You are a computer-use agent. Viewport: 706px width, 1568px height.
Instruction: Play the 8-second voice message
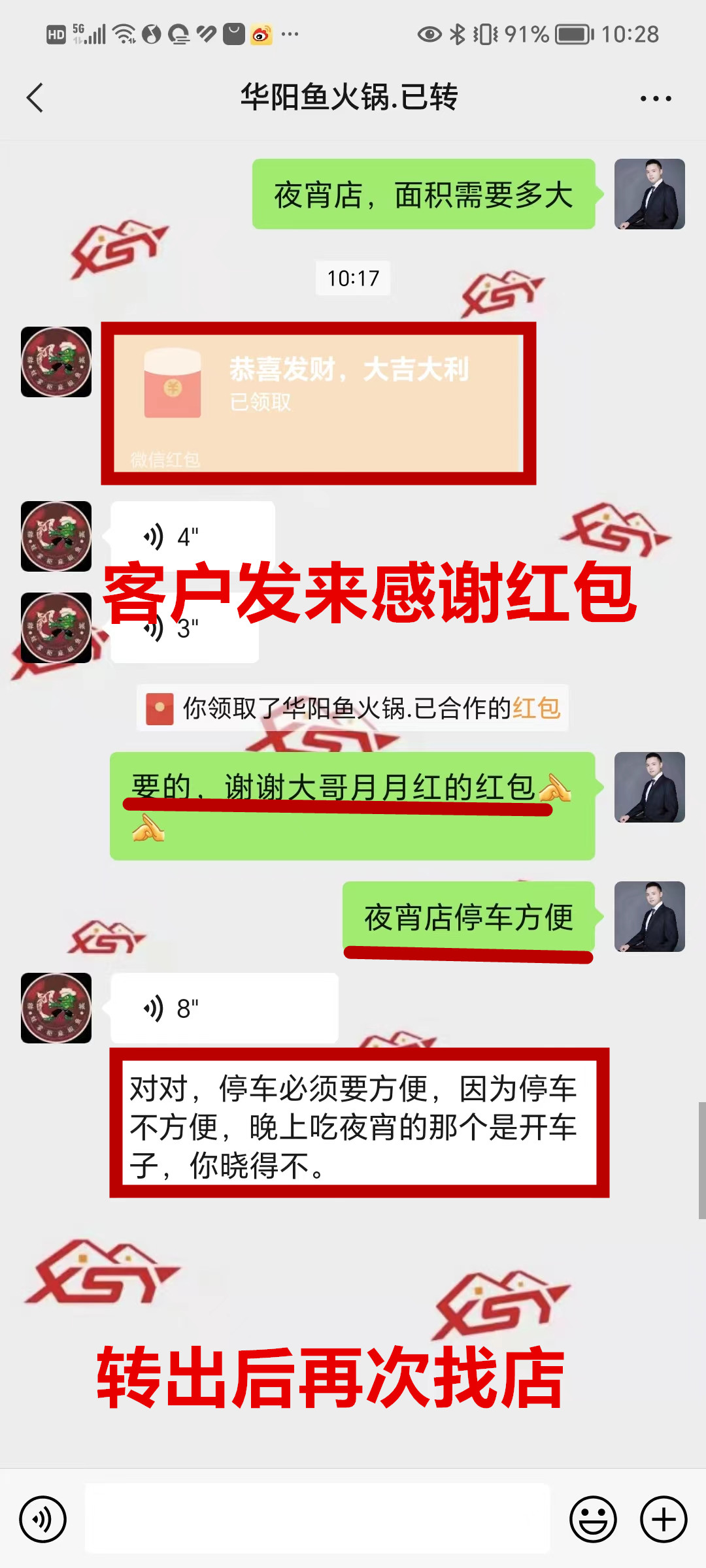point(224,1008)
